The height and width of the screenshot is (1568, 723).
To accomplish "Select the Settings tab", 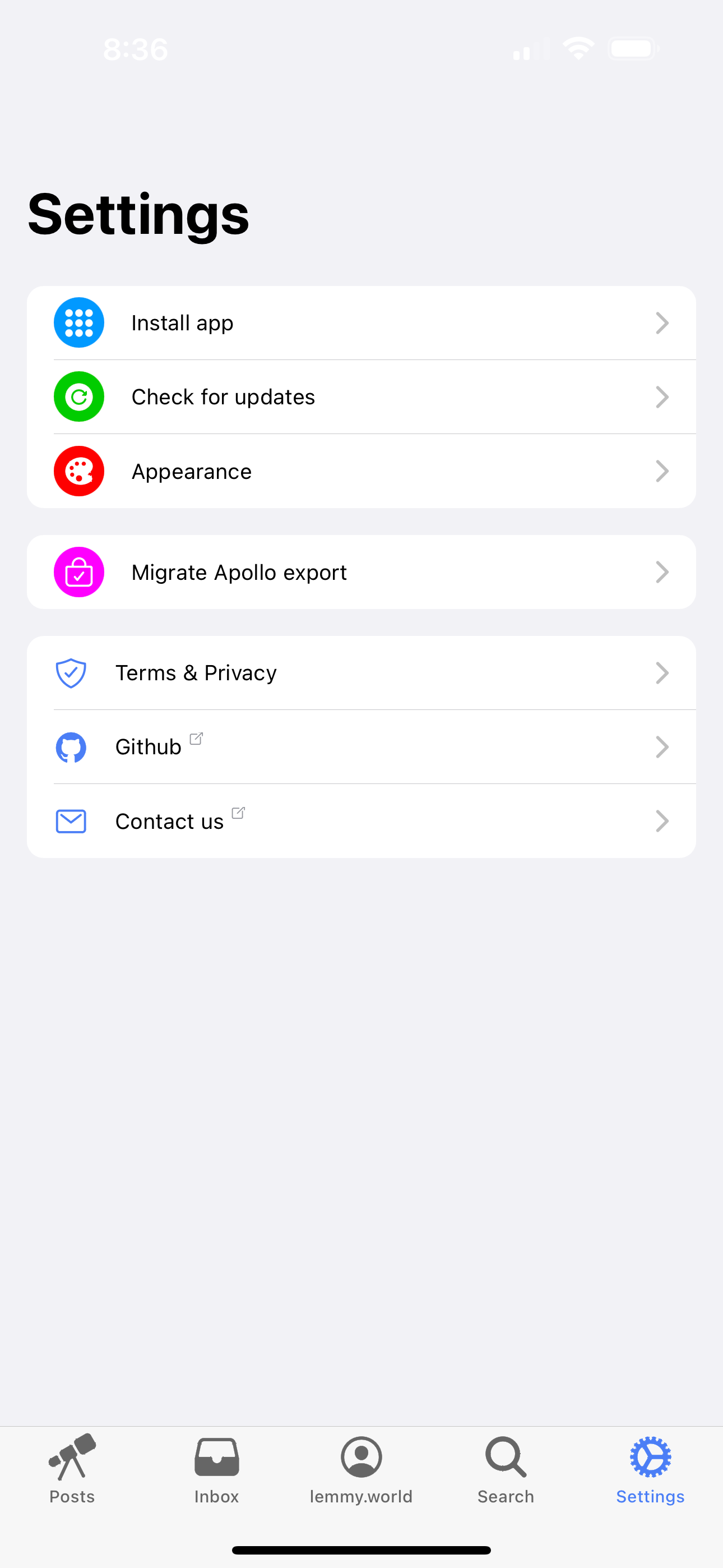I will (651, 1469).
